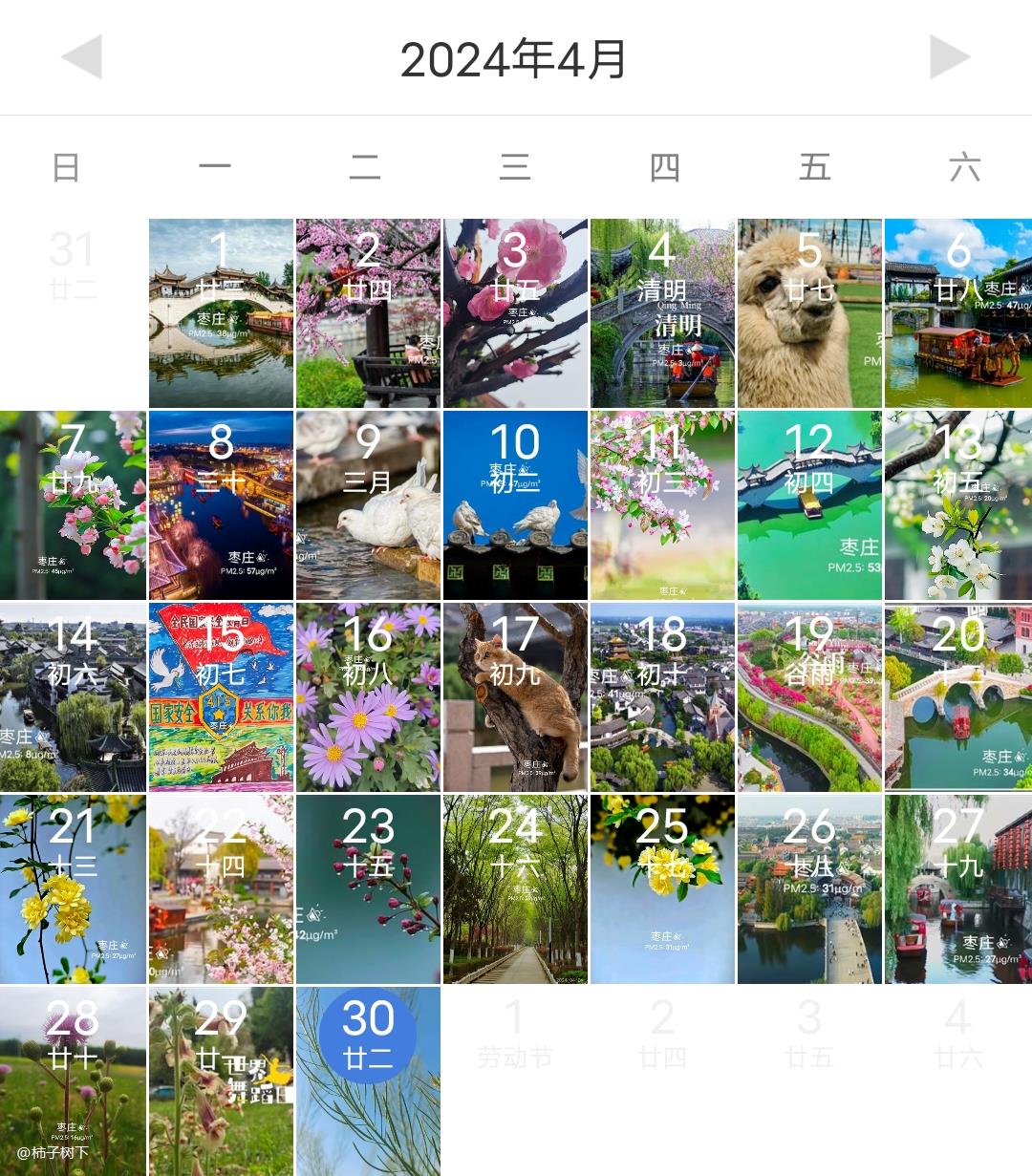1032x1176 pixels.
Task: Select April 10 with pigeons photo
Action: point(515,505)
